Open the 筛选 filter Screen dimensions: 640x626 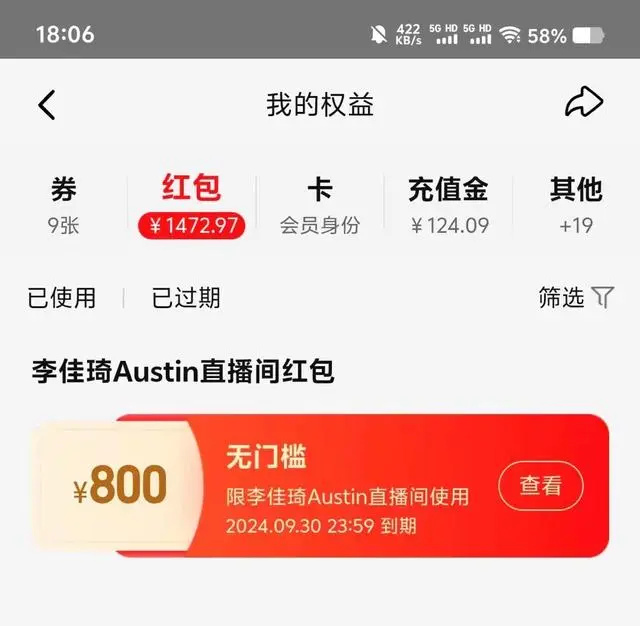[x=575, y=297]
